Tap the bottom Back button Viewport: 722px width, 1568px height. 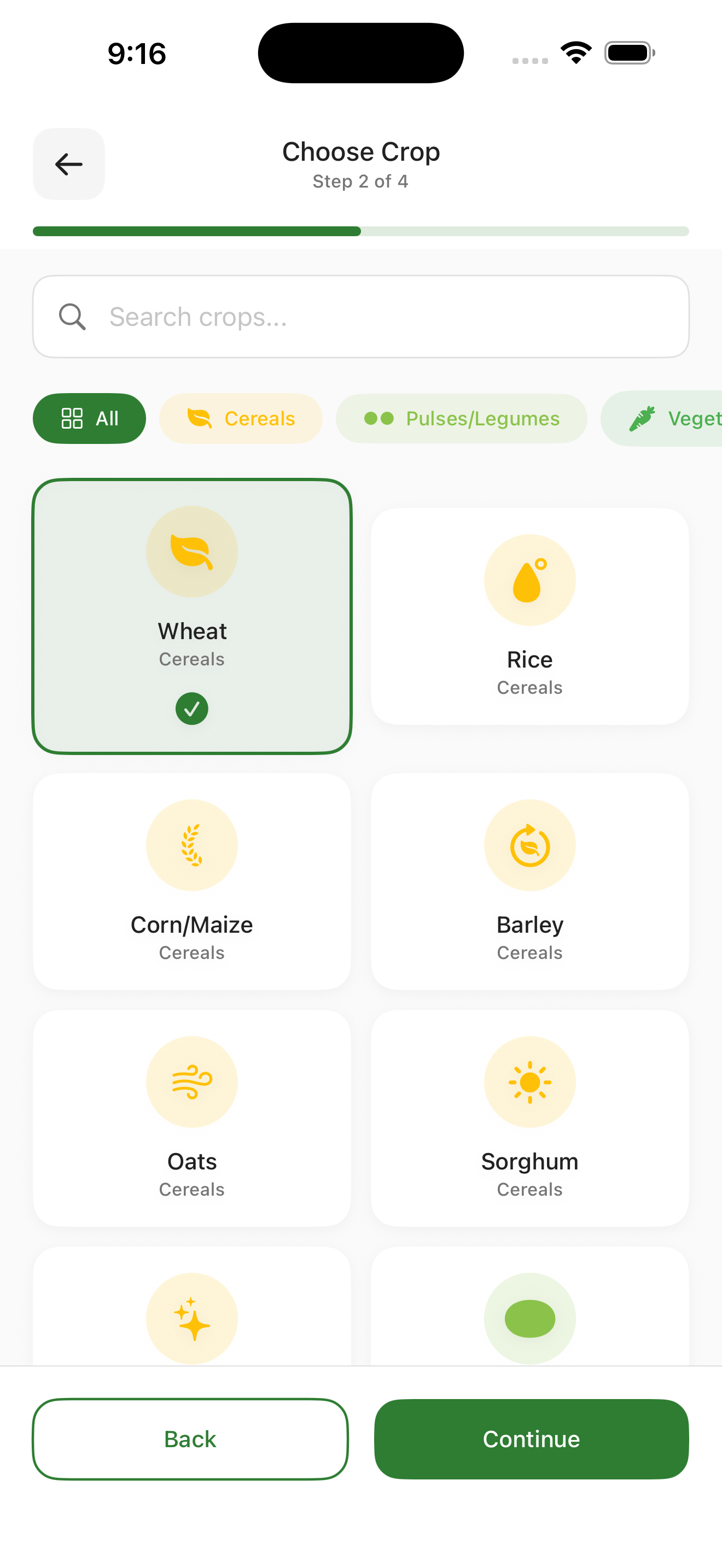point(190,1438)
